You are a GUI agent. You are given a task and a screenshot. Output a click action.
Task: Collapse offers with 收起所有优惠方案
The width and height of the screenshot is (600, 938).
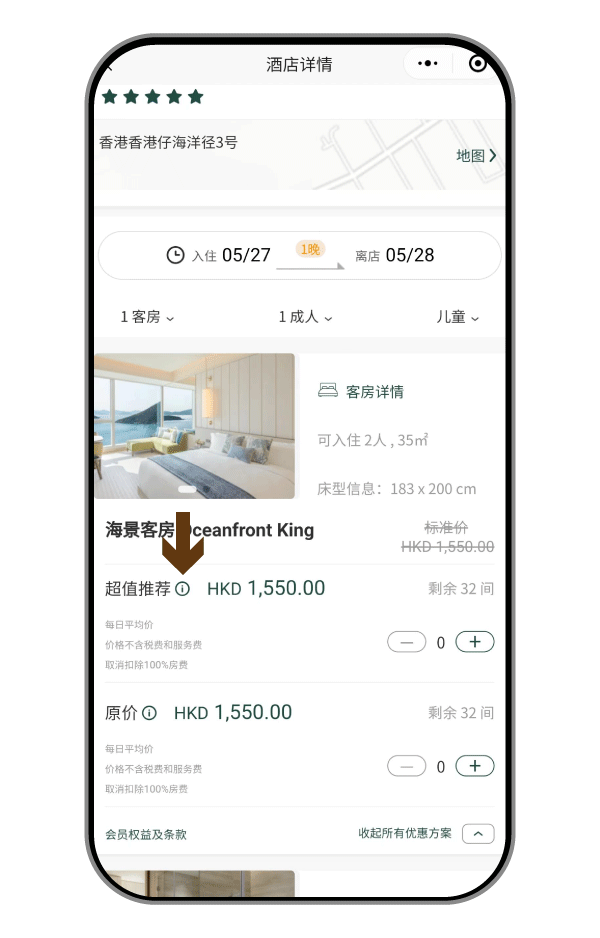tap(478, 833)
